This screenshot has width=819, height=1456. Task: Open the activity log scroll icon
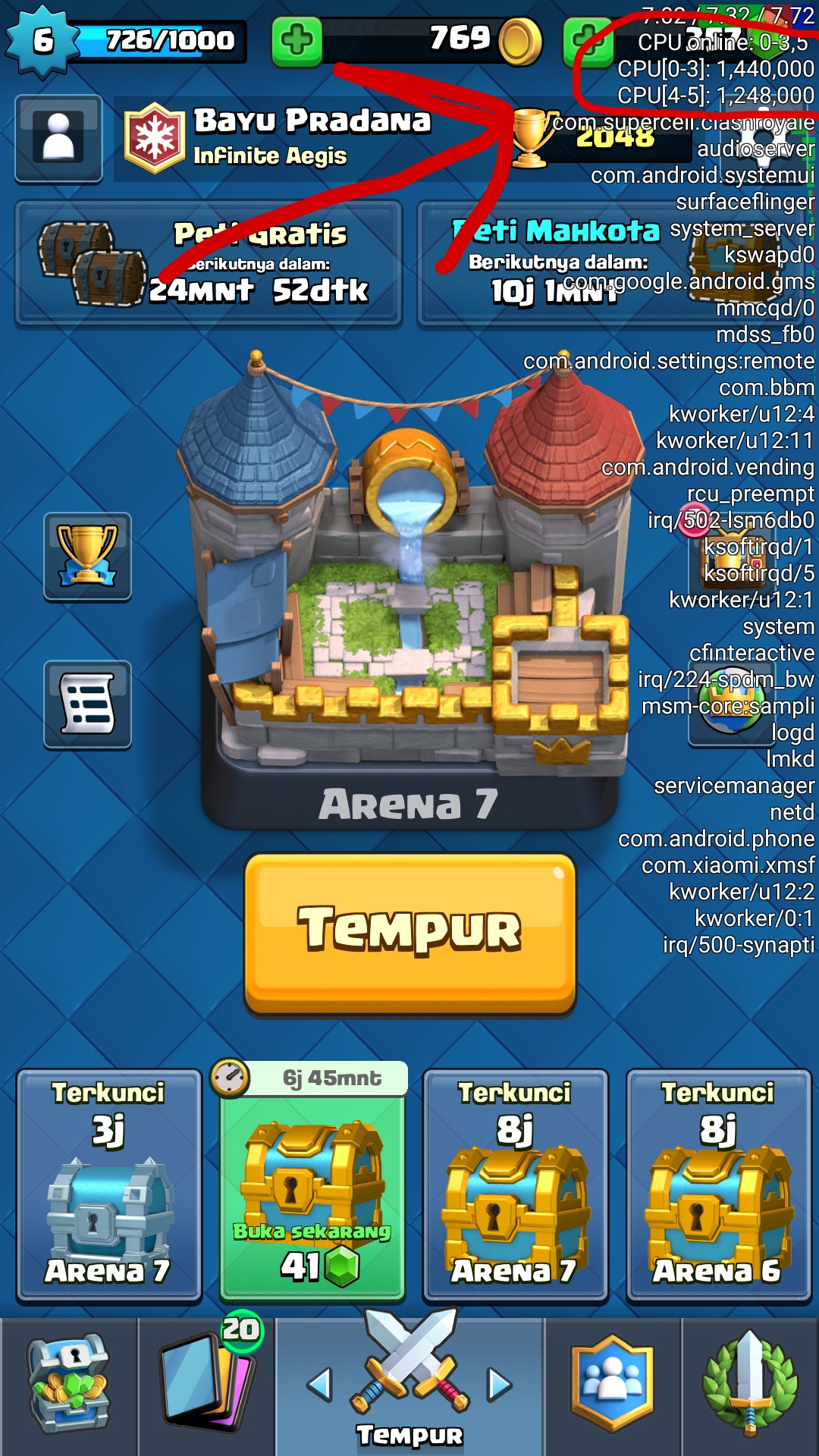88,704
